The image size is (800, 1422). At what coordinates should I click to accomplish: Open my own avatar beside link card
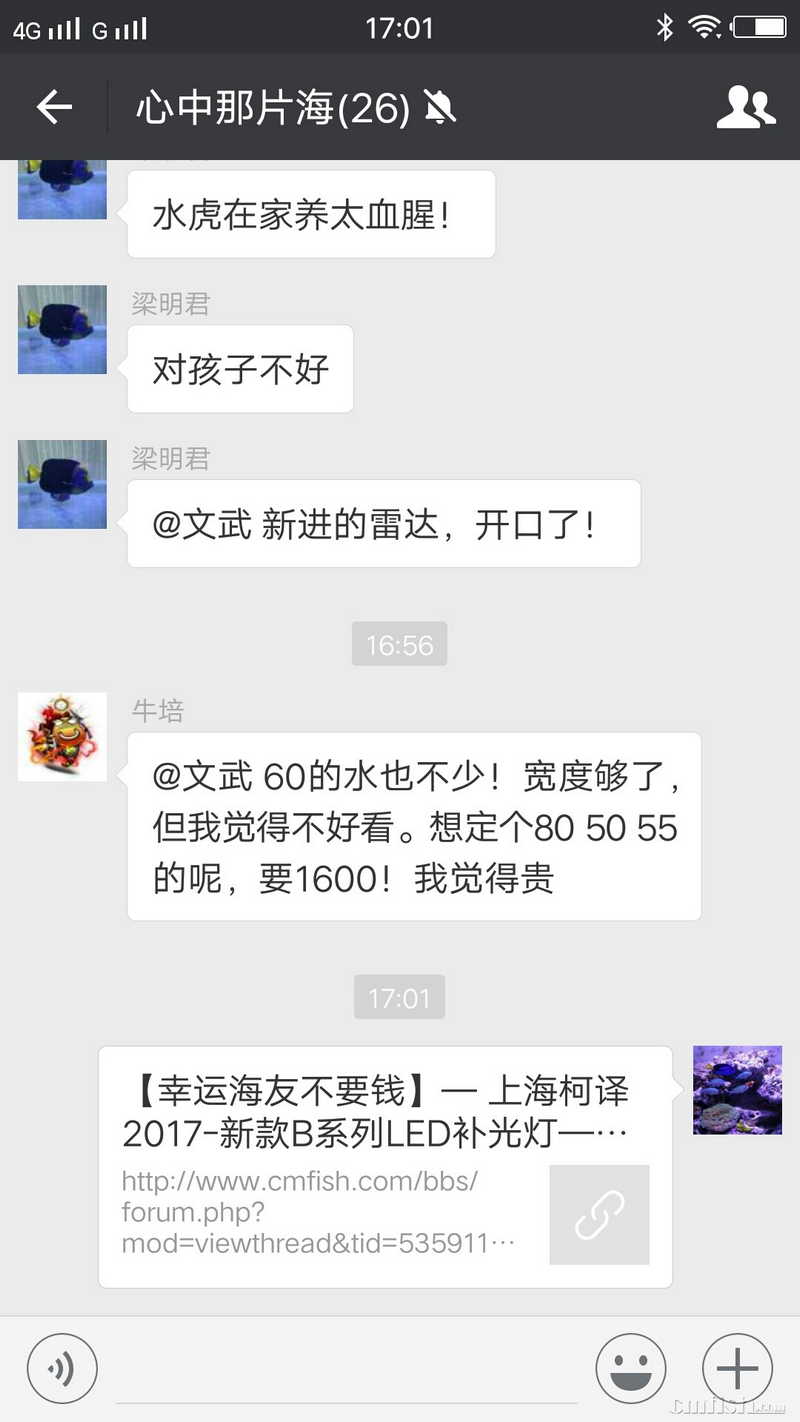coord(737,1090)
